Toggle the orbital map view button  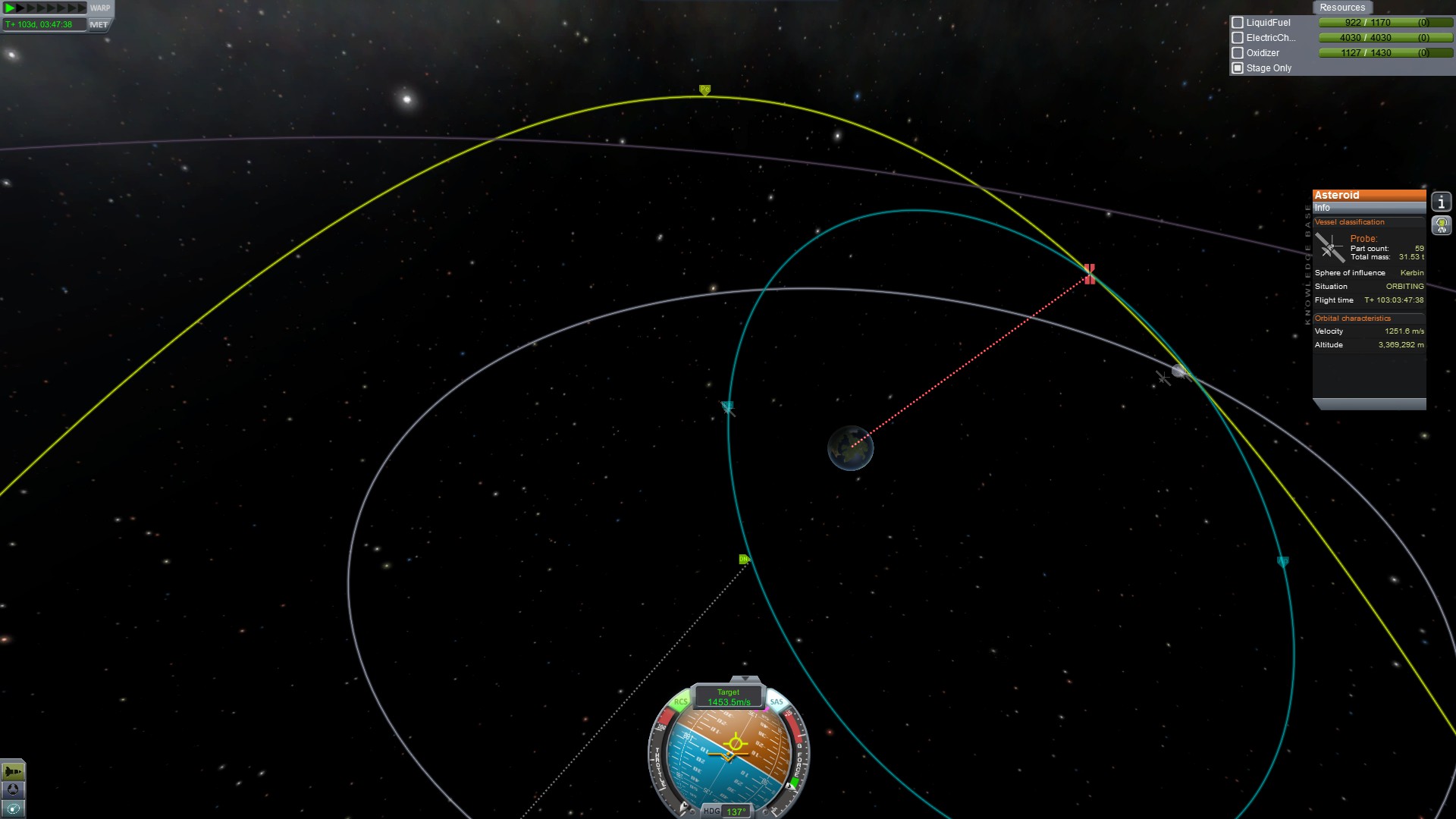[13, 808]
